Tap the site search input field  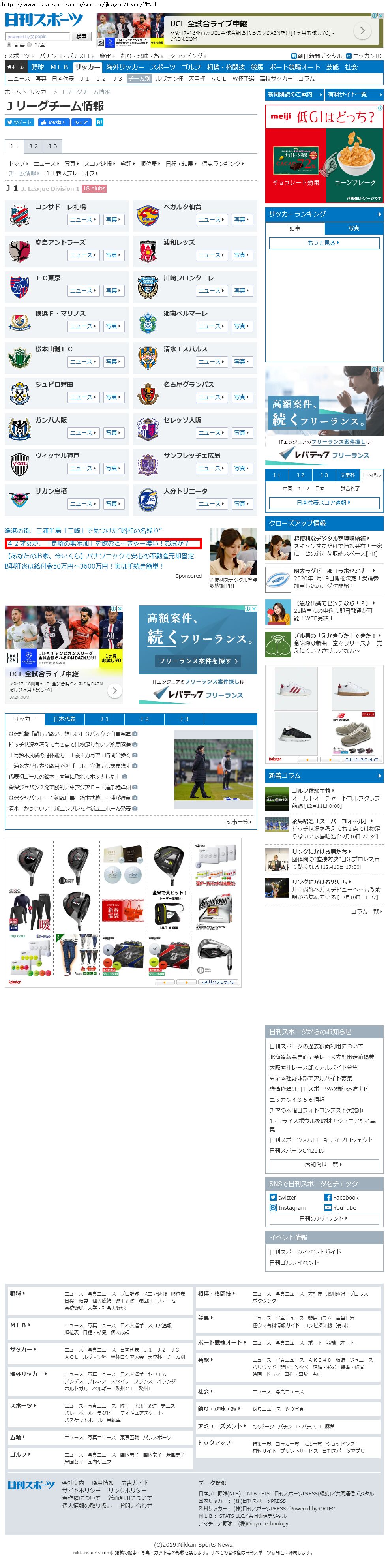click(x=38, y=36)
